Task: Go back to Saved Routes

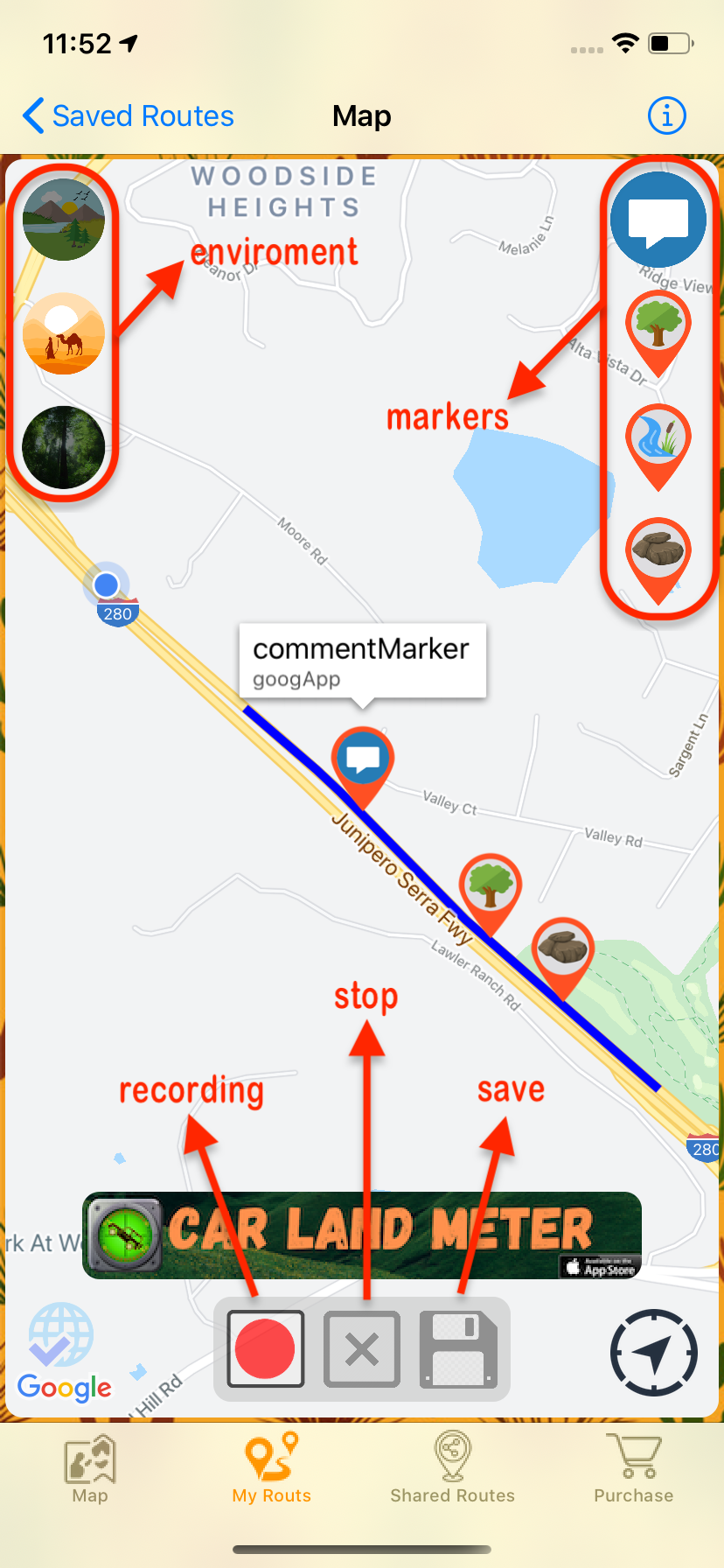Action: (128, 115)
